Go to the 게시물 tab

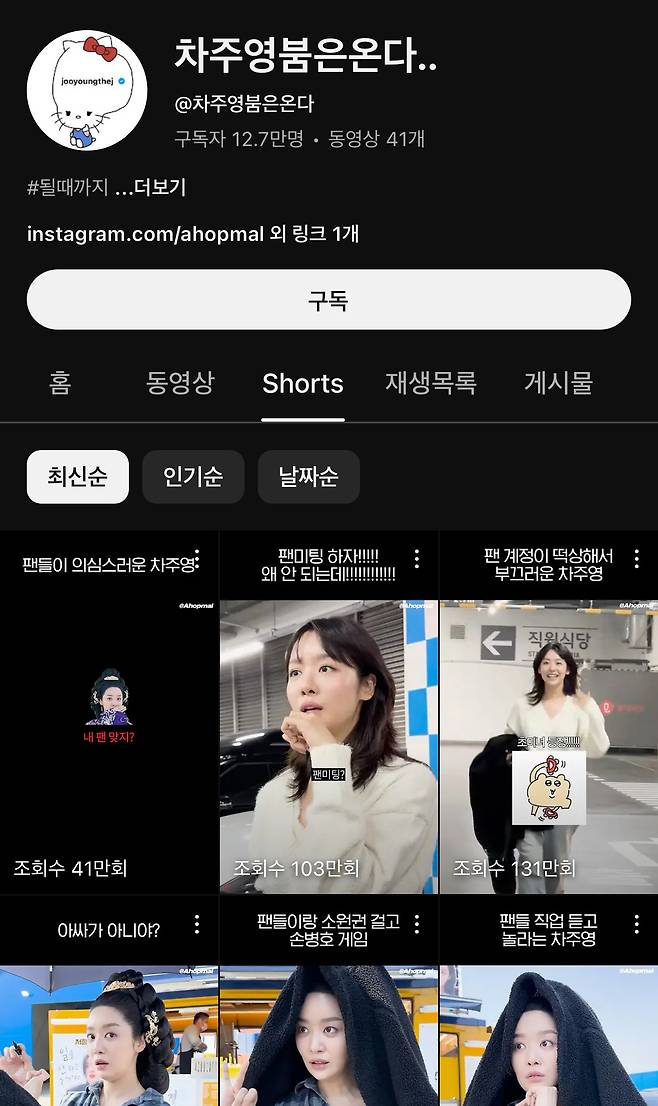pyautogui.click(x=558, y=383)
